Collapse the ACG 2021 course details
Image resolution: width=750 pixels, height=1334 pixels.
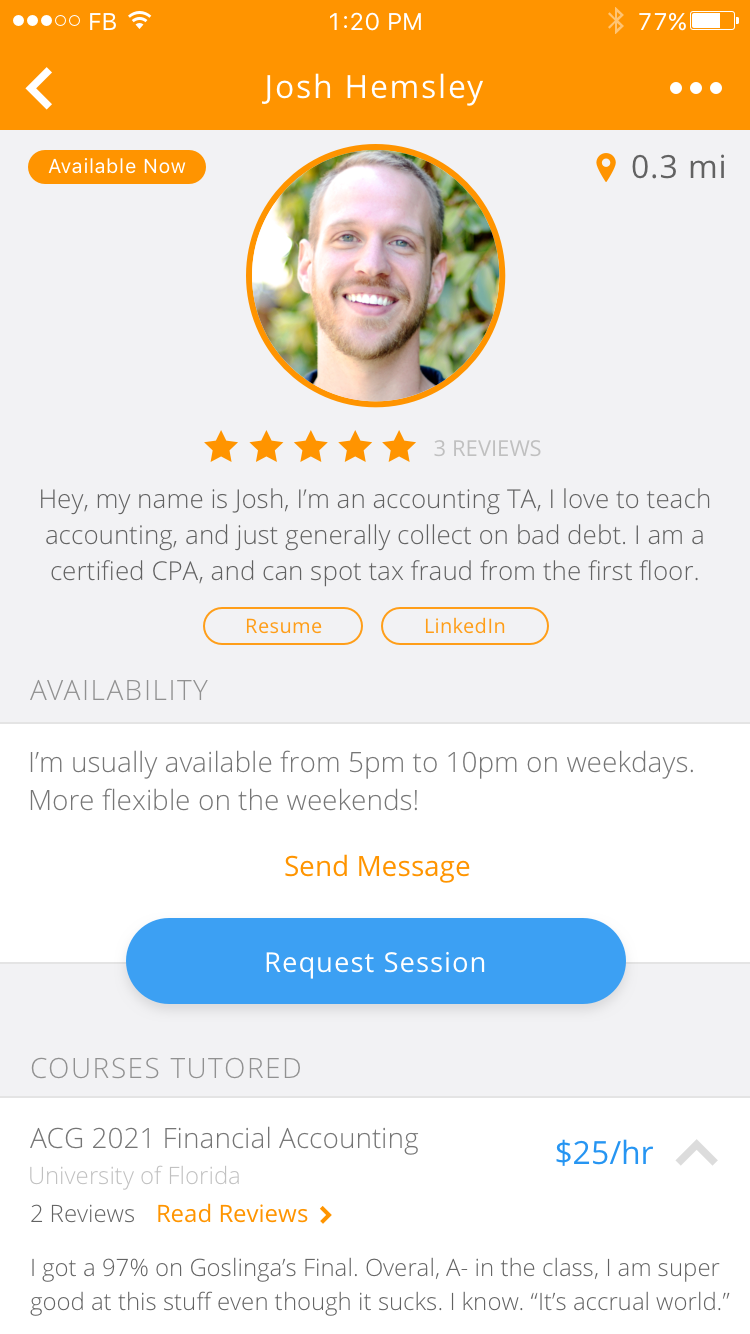pos(696,1153)
